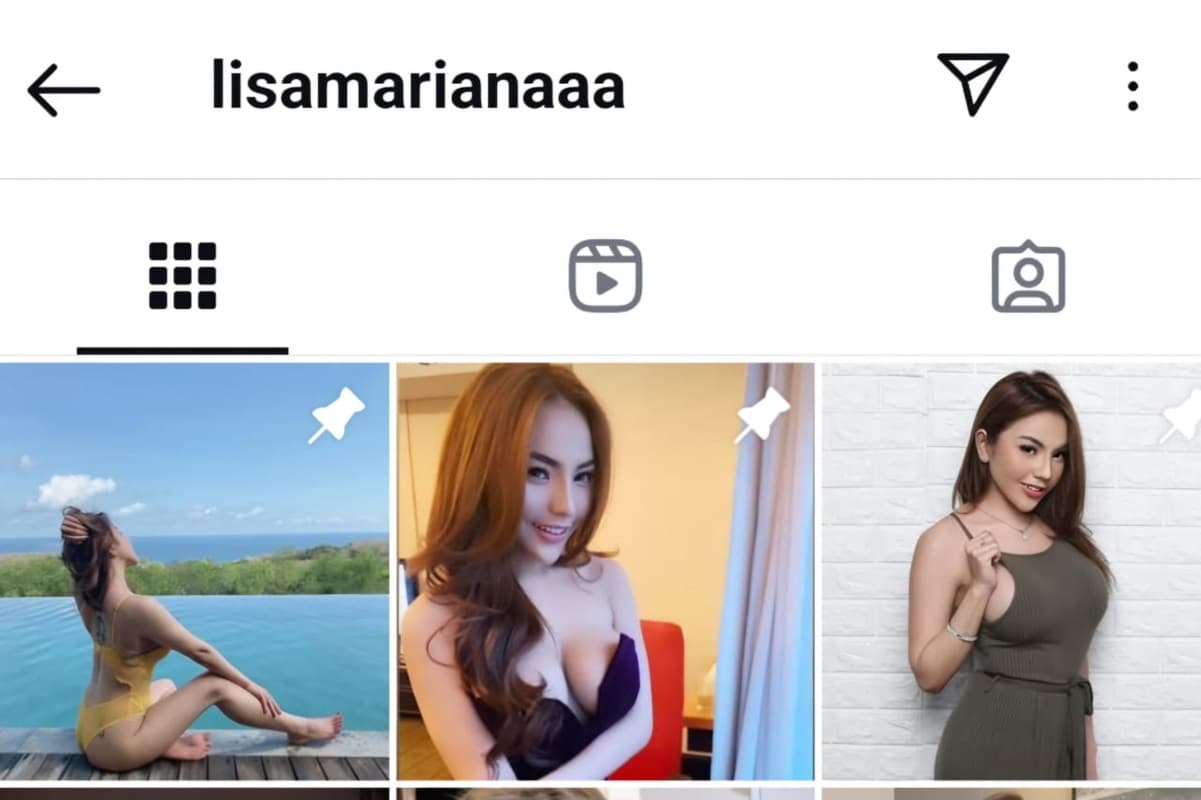Send a direct message via paper plane icon
The image size is (1201, 800).
972,84
